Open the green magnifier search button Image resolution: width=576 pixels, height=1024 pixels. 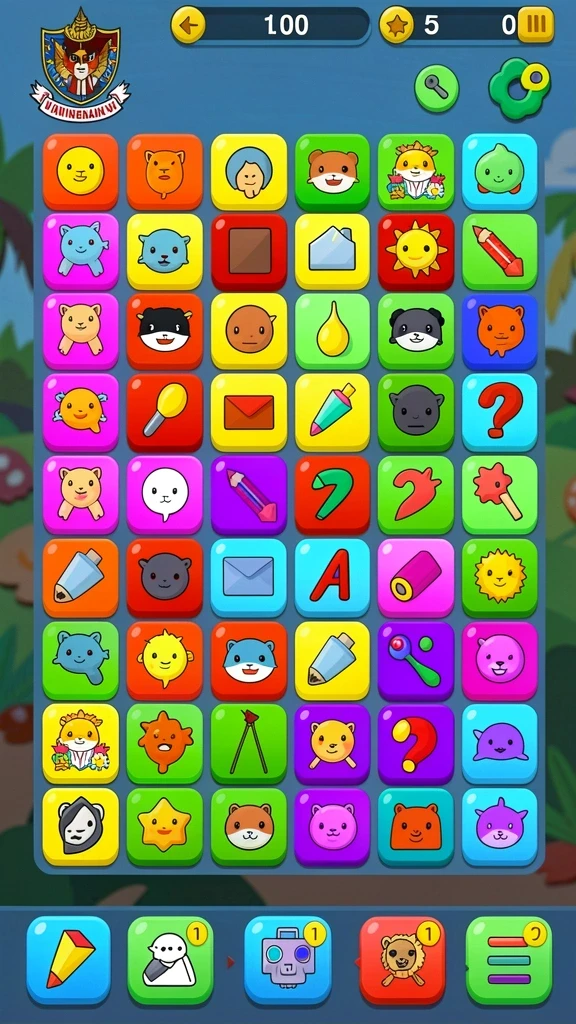pyautogui.click(x=436, y=88)
